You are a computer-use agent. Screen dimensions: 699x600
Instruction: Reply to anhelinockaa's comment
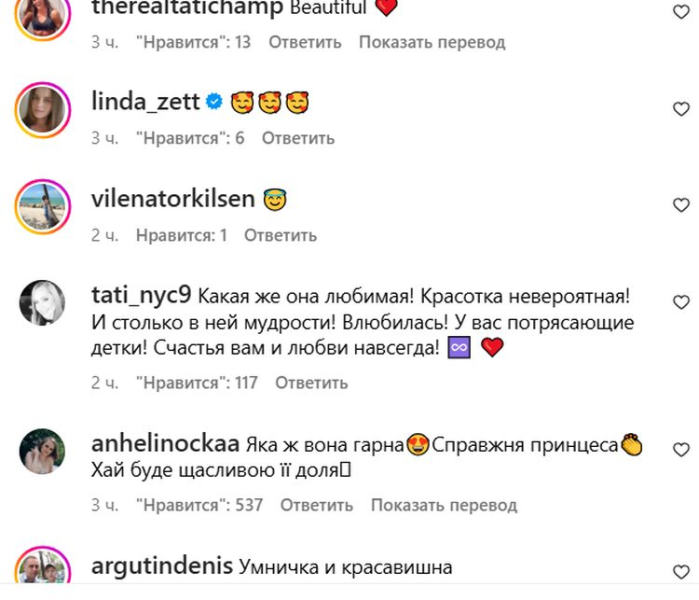316,505
